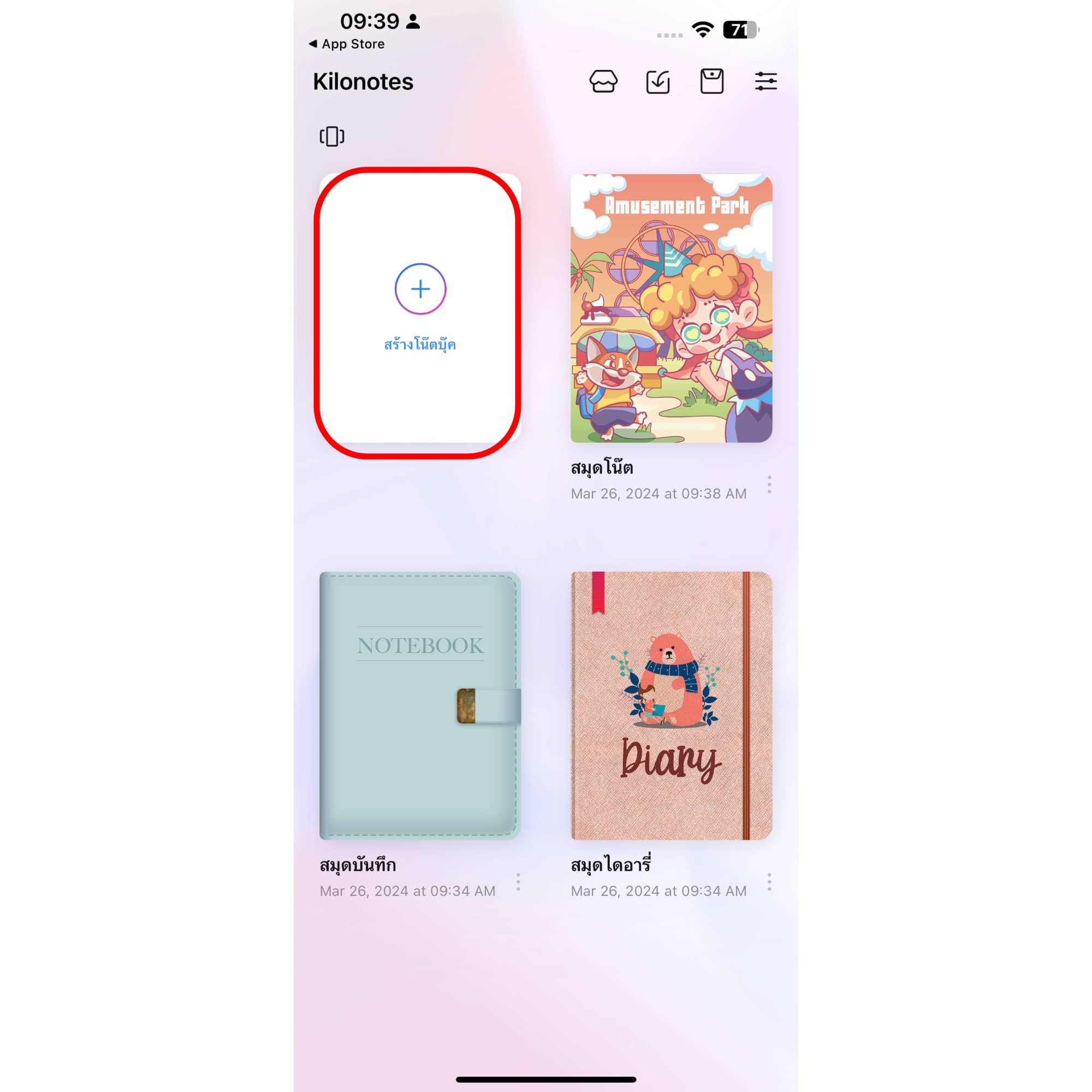The image size is (1092, 1092).
Task: Return to App Store via back link
Action: tap(347, 44)
